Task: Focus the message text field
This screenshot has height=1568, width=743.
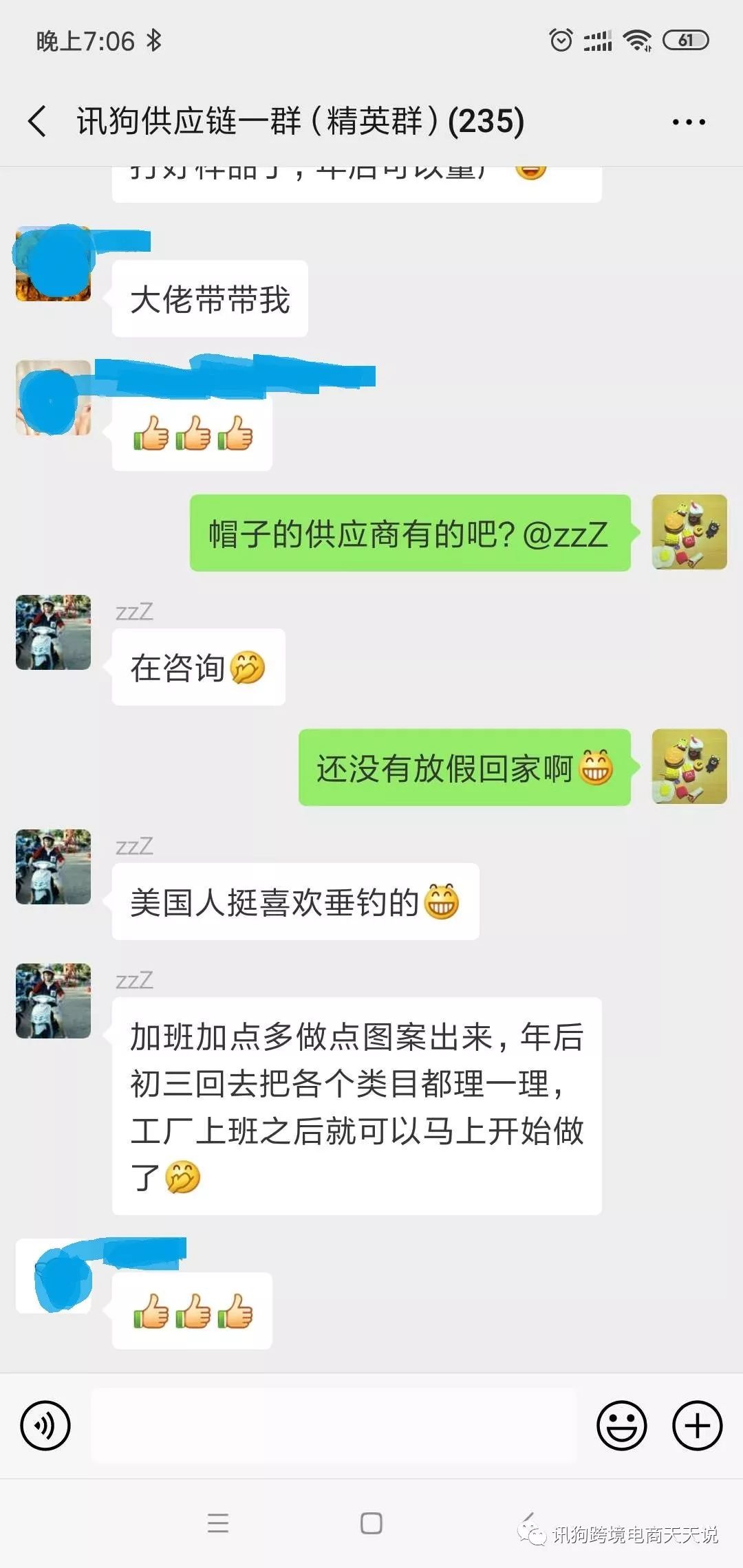Action: click(x=334, y=1426)
